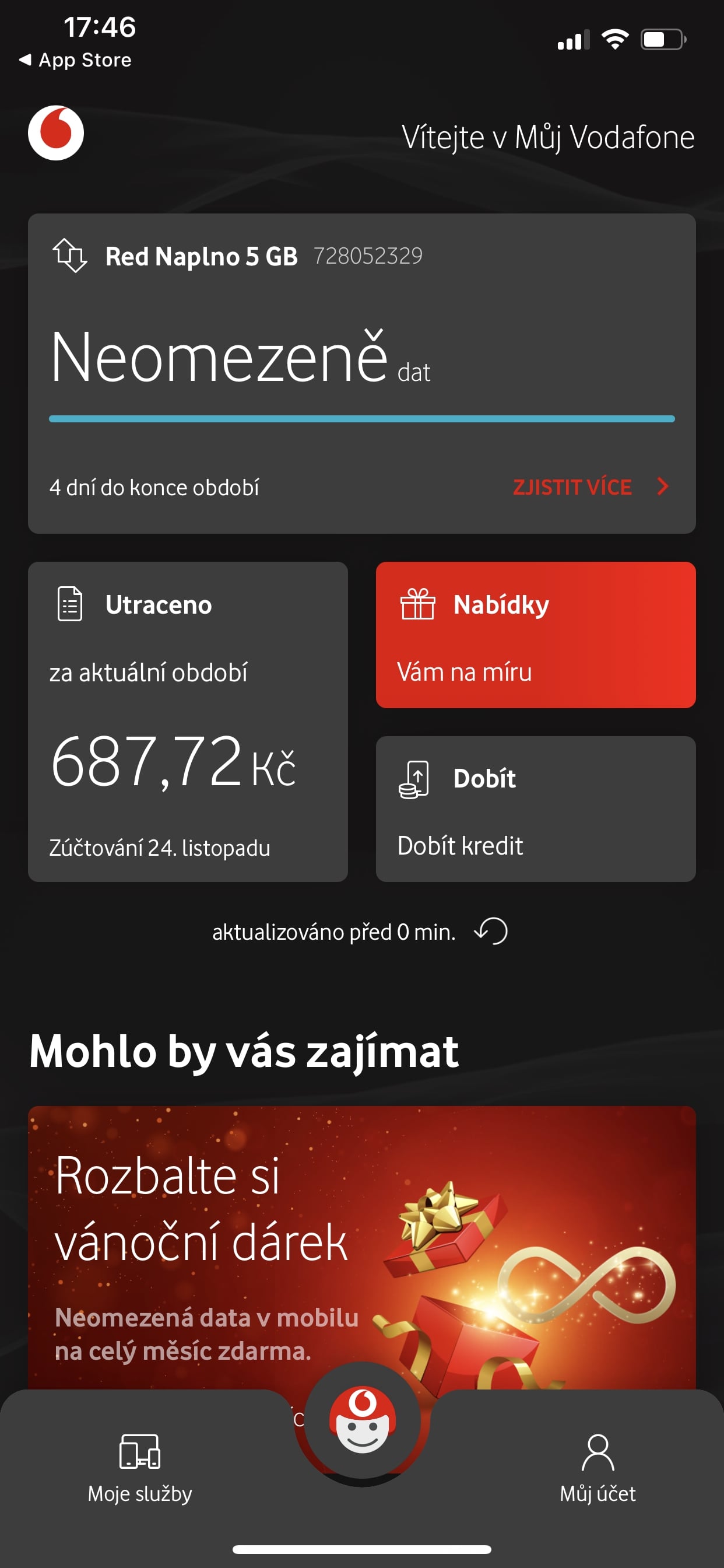Open the Utraceno spending card
The image size is (724, 1568).
tap(188, 722)
